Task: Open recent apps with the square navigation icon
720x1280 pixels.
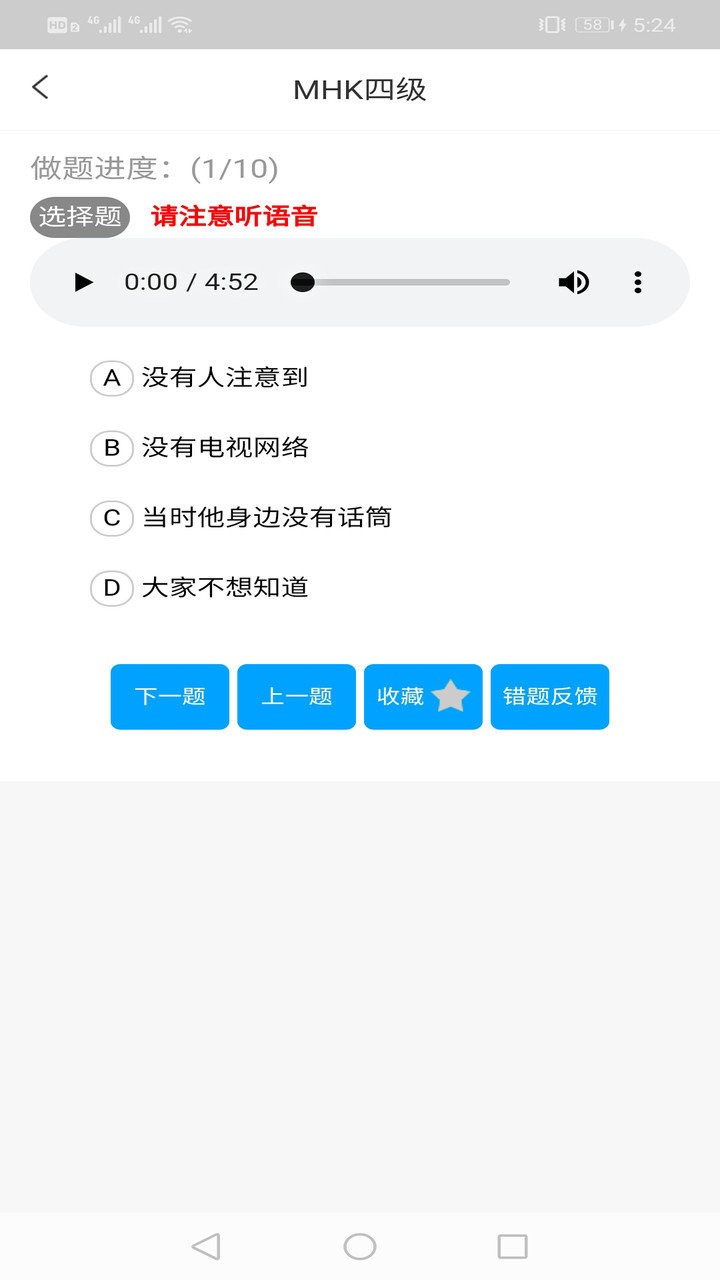Action: [x=512, y=1247]
